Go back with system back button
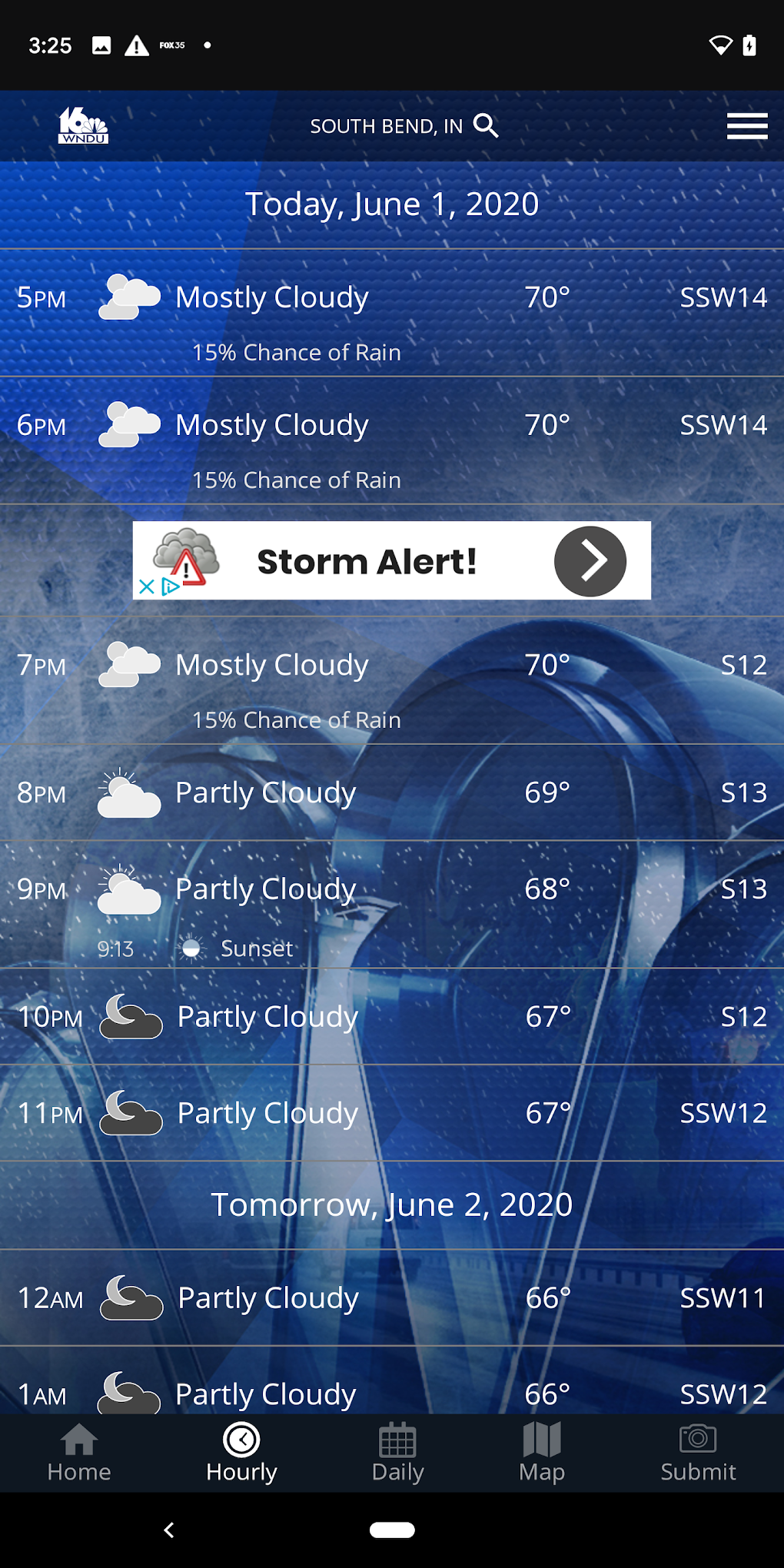The height and width of the screenshot is (1568, 784). (169, 1530)
